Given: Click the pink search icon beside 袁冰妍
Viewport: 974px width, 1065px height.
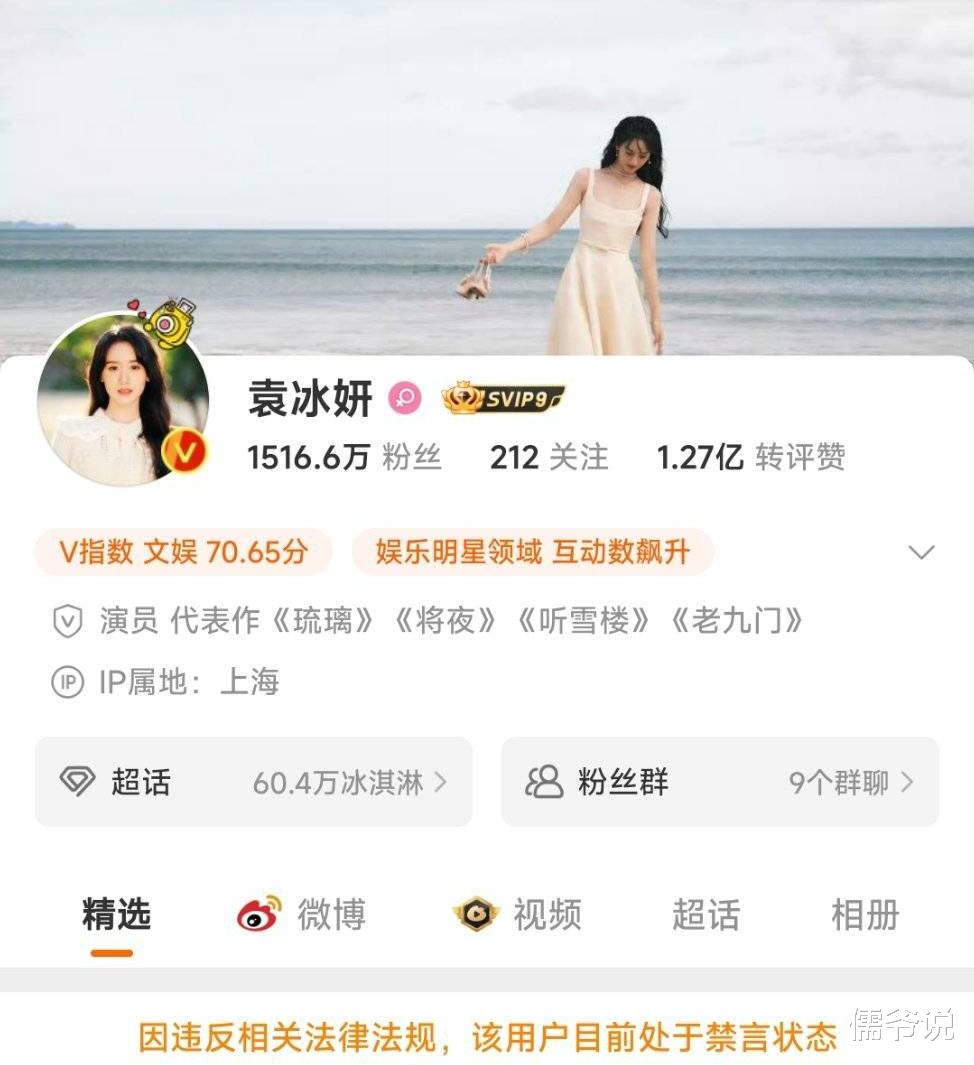Looking at the screenshot, I should (403, 398).
